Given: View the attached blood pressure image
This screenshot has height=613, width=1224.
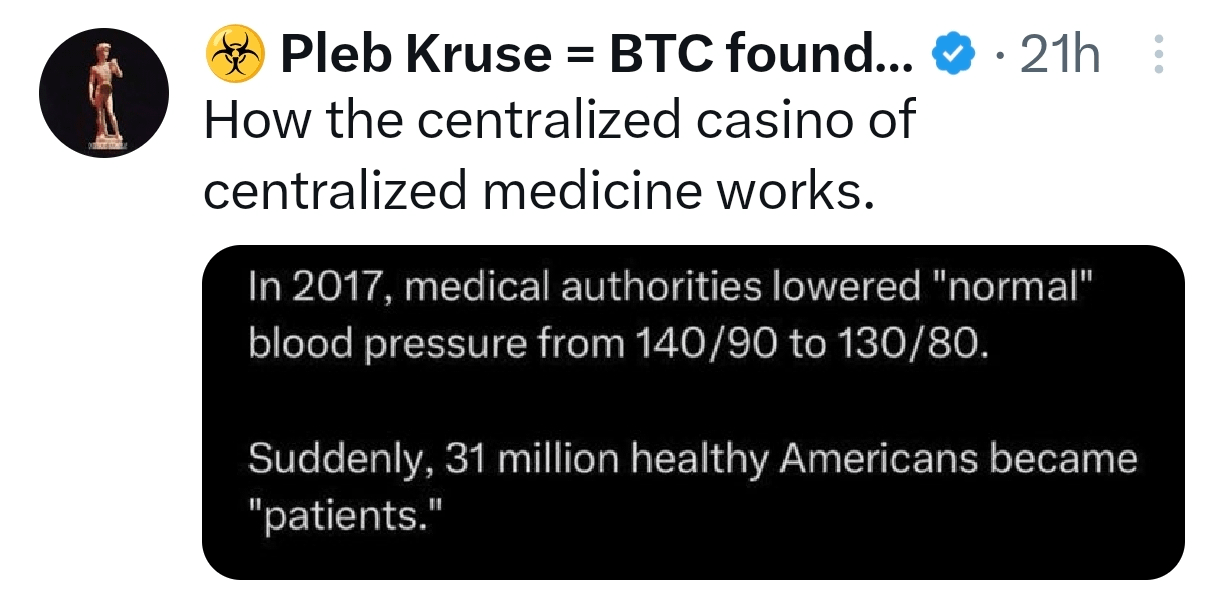Looking at the screenshot, I should pyautogui.click(x=693, y=413).
